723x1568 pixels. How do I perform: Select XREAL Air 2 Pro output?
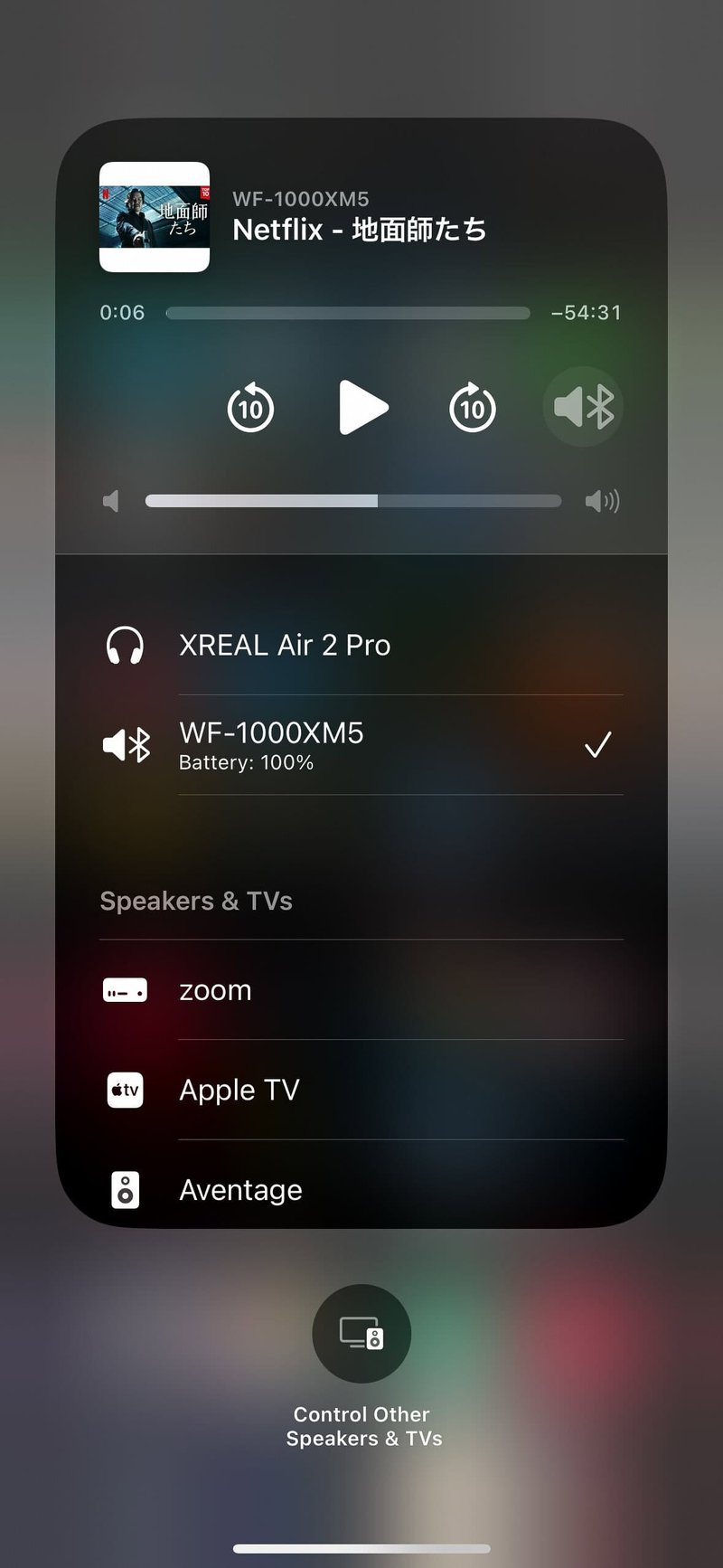(x=361, y=646)
